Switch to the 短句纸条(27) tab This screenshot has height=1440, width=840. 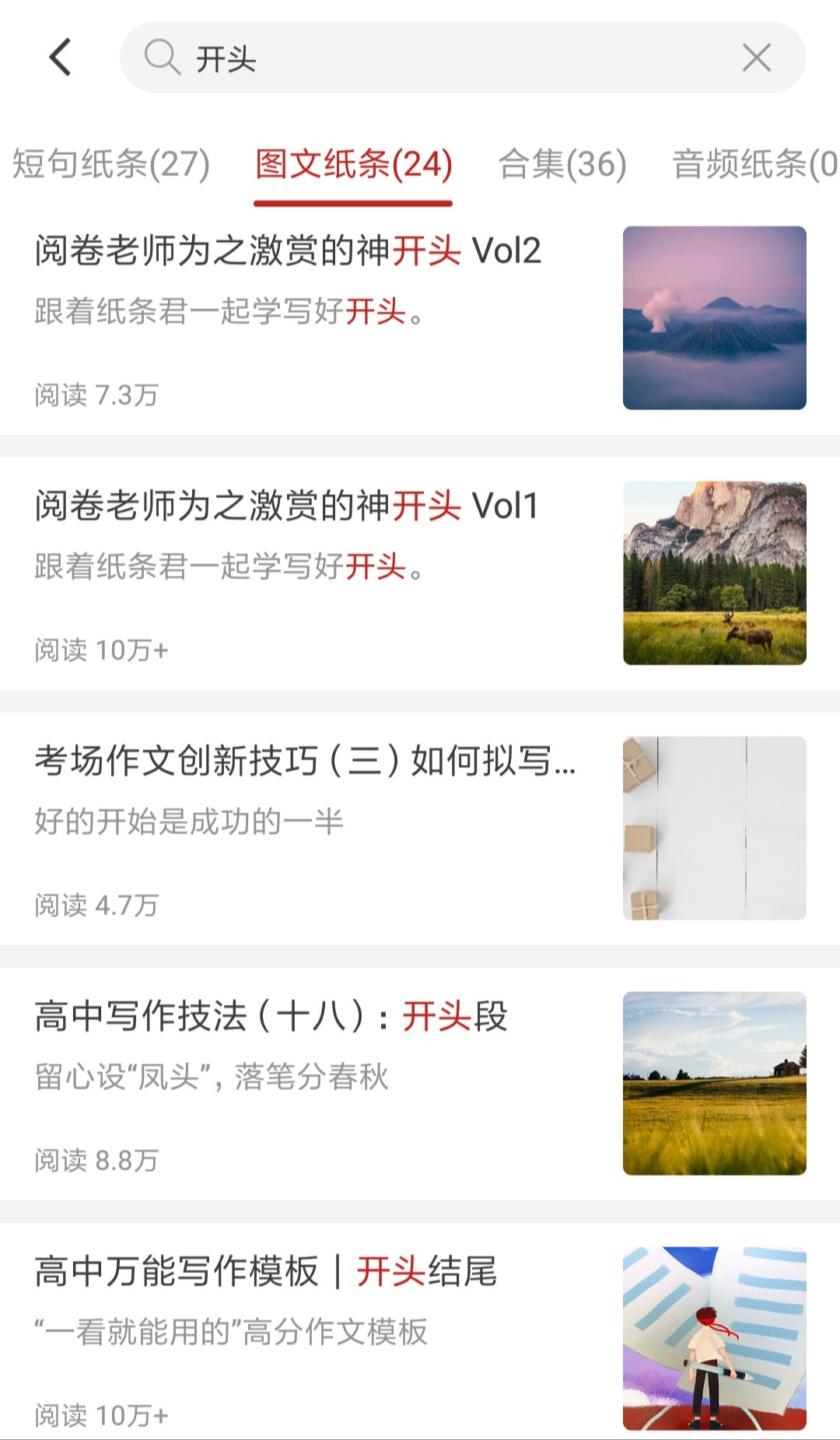coord(111,164)
